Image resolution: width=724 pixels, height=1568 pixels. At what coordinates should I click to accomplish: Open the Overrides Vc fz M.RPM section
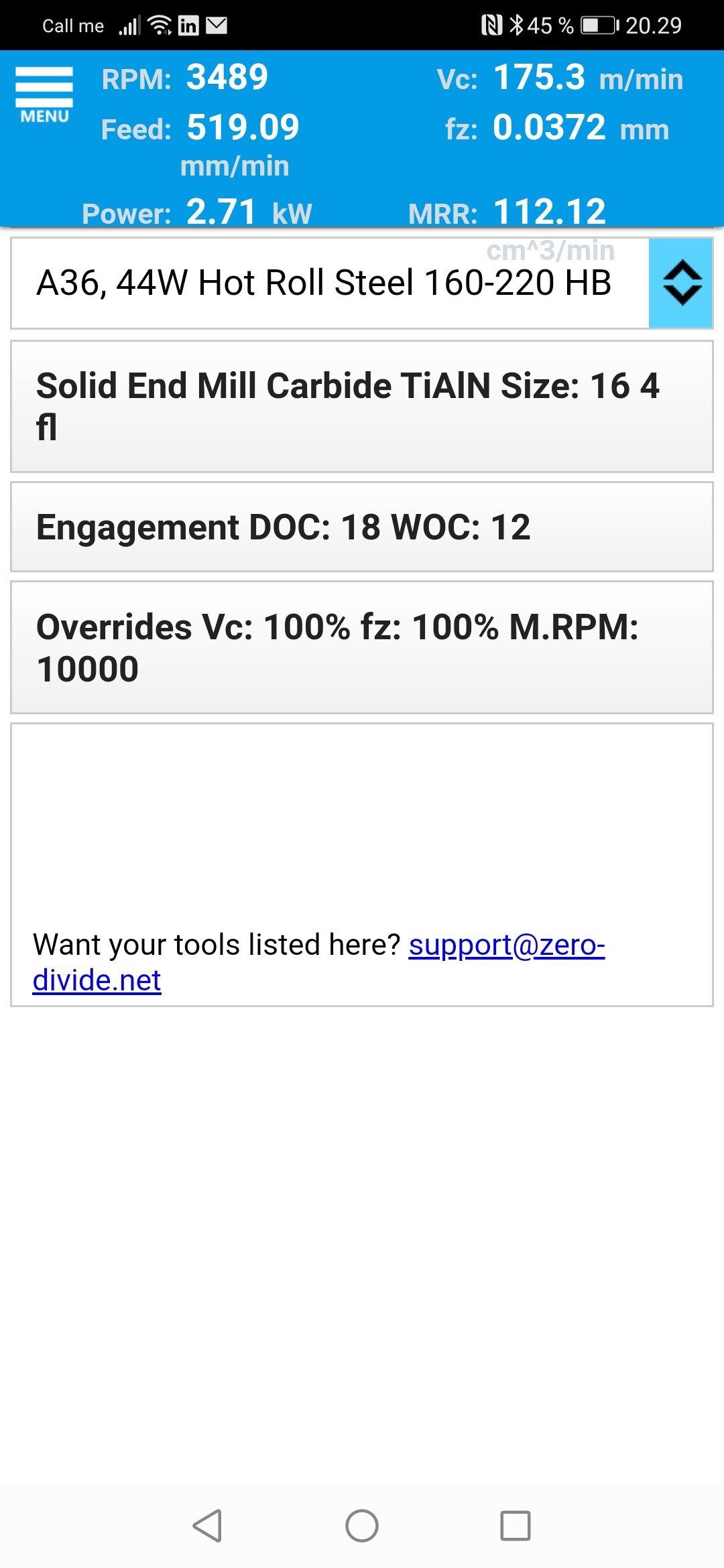click(362, 647)
